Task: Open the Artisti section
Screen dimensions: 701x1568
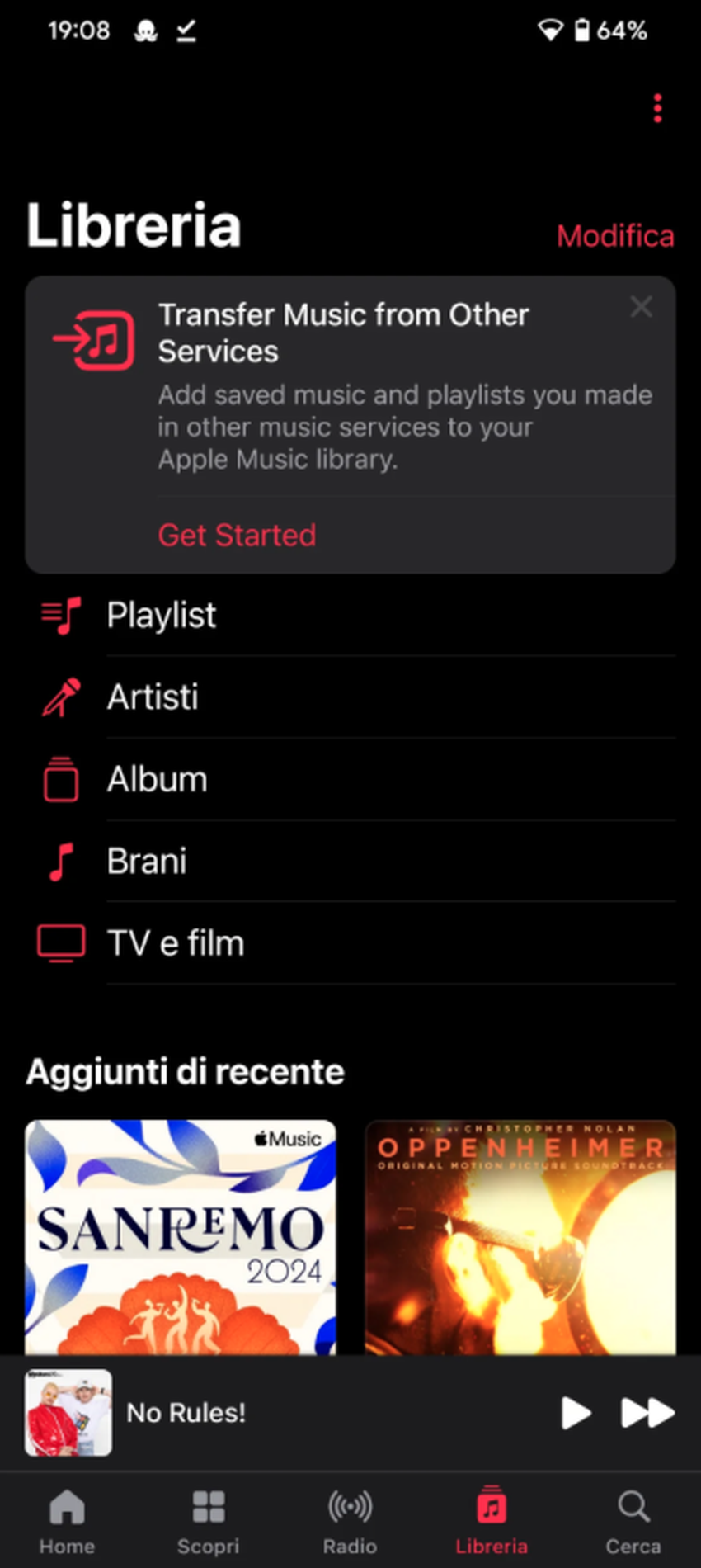Action: 153,697
